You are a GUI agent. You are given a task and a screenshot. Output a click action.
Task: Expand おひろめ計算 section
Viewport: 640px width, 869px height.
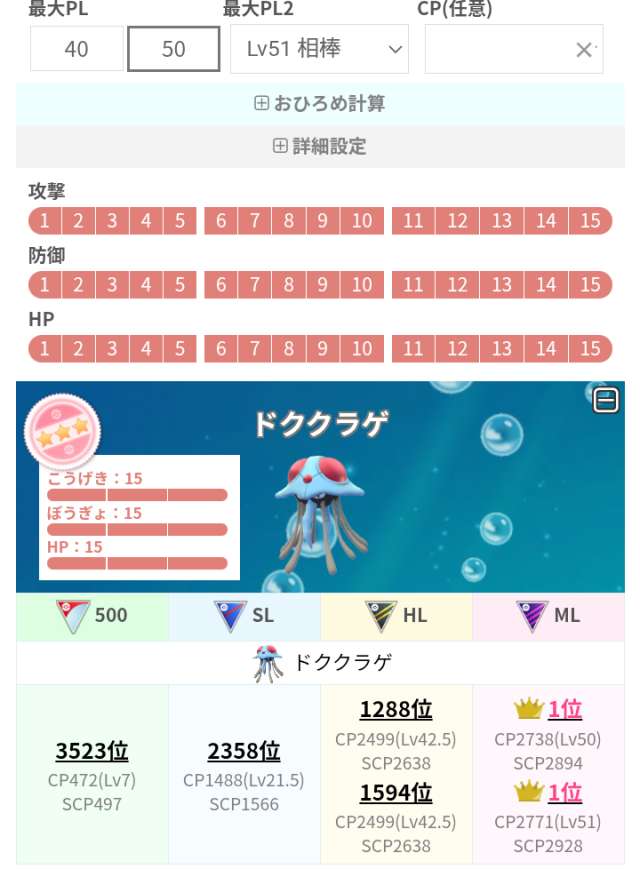pos(320,103)
